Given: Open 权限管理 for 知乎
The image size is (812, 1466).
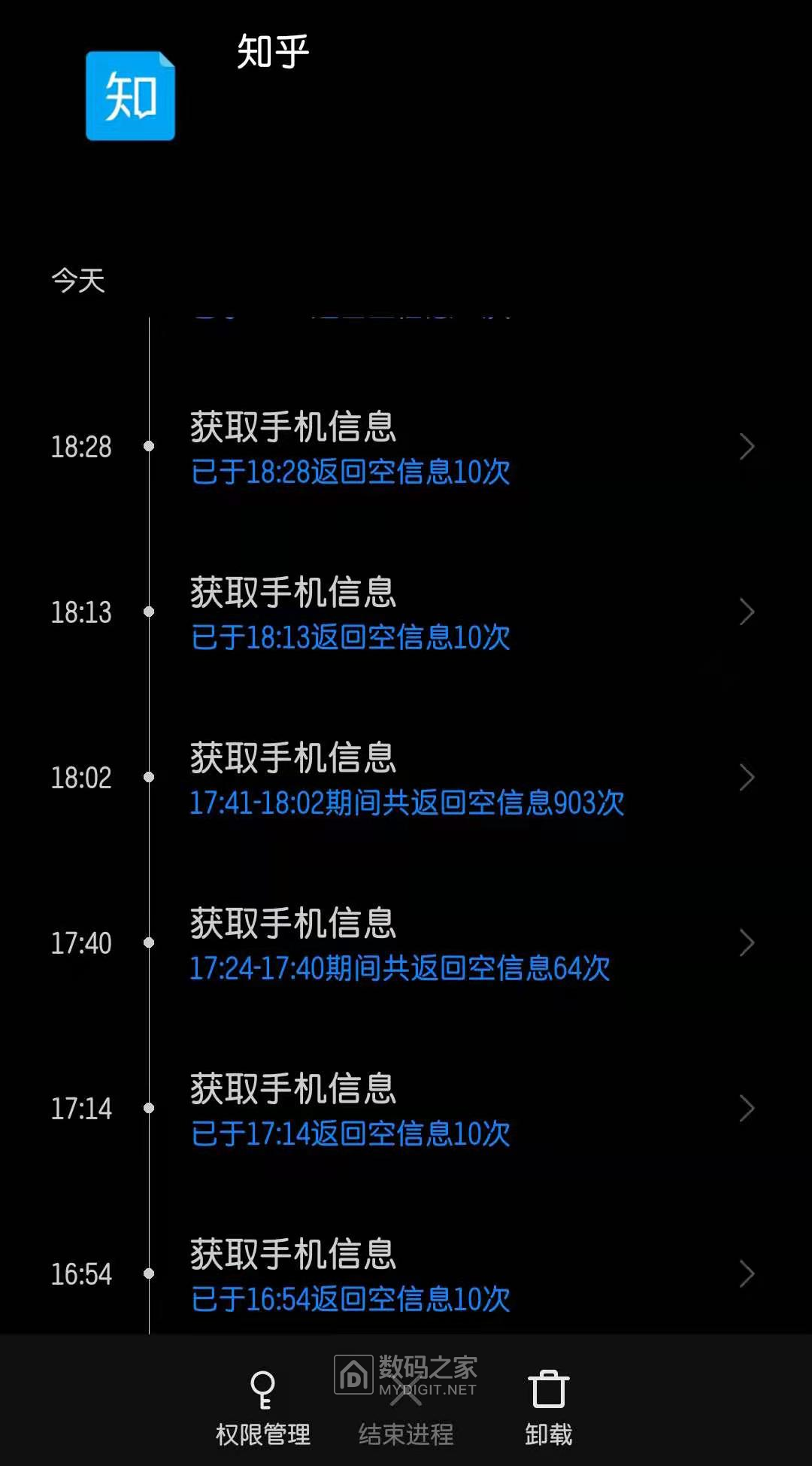Looking at the screenshot, I should tap(262, 1407).
